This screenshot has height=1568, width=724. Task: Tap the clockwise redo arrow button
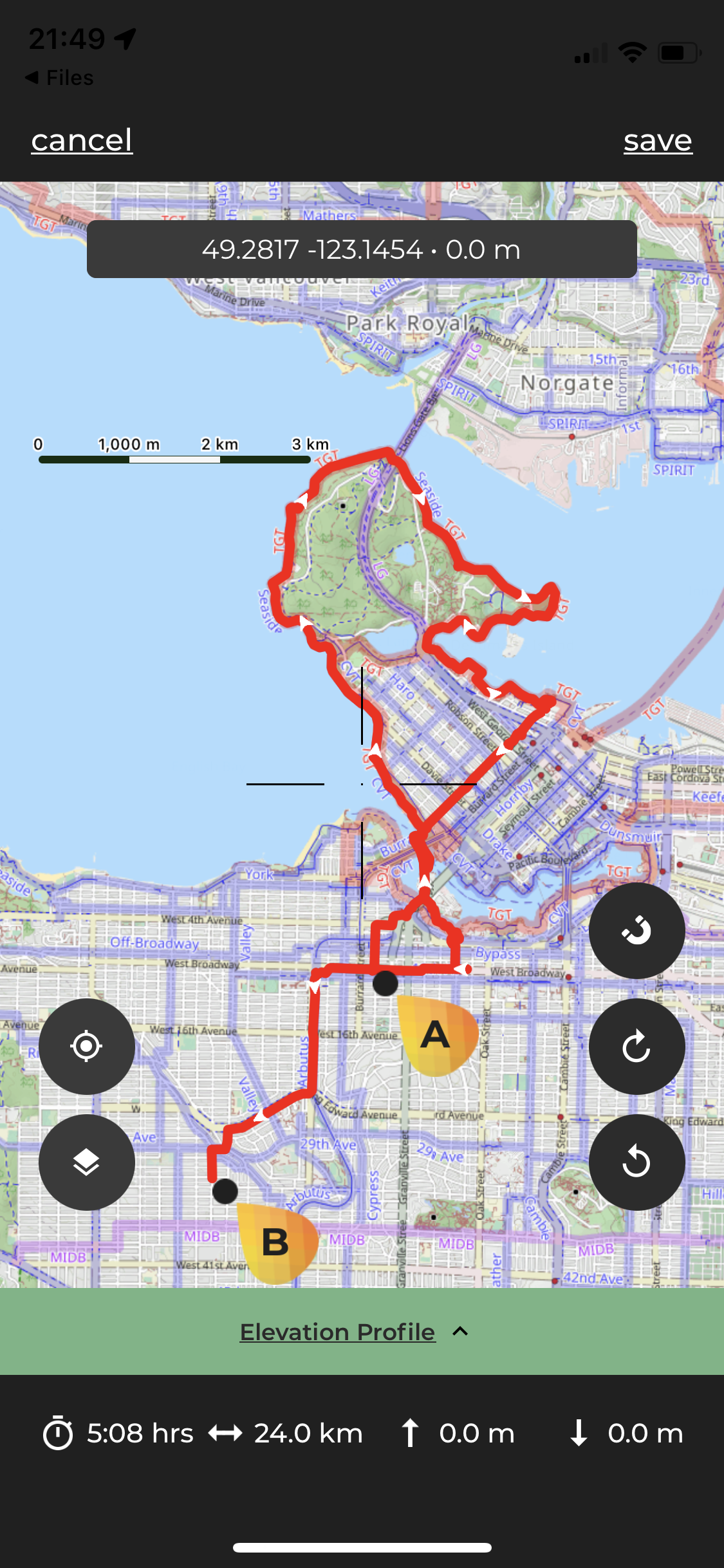tap(636, 1046)
